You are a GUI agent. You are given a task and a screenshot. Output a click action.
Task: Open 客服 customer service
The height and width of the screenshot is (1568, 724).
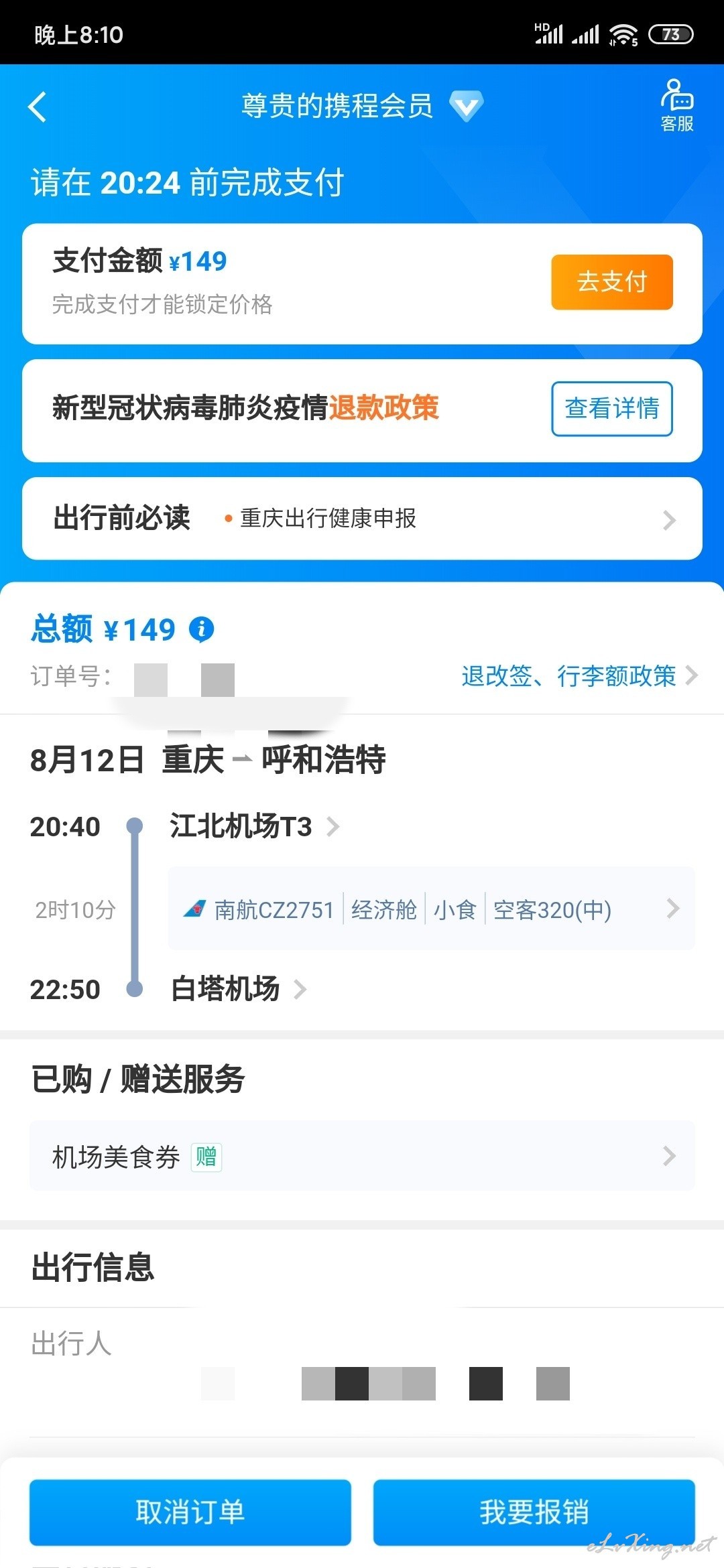click(677, 105)
